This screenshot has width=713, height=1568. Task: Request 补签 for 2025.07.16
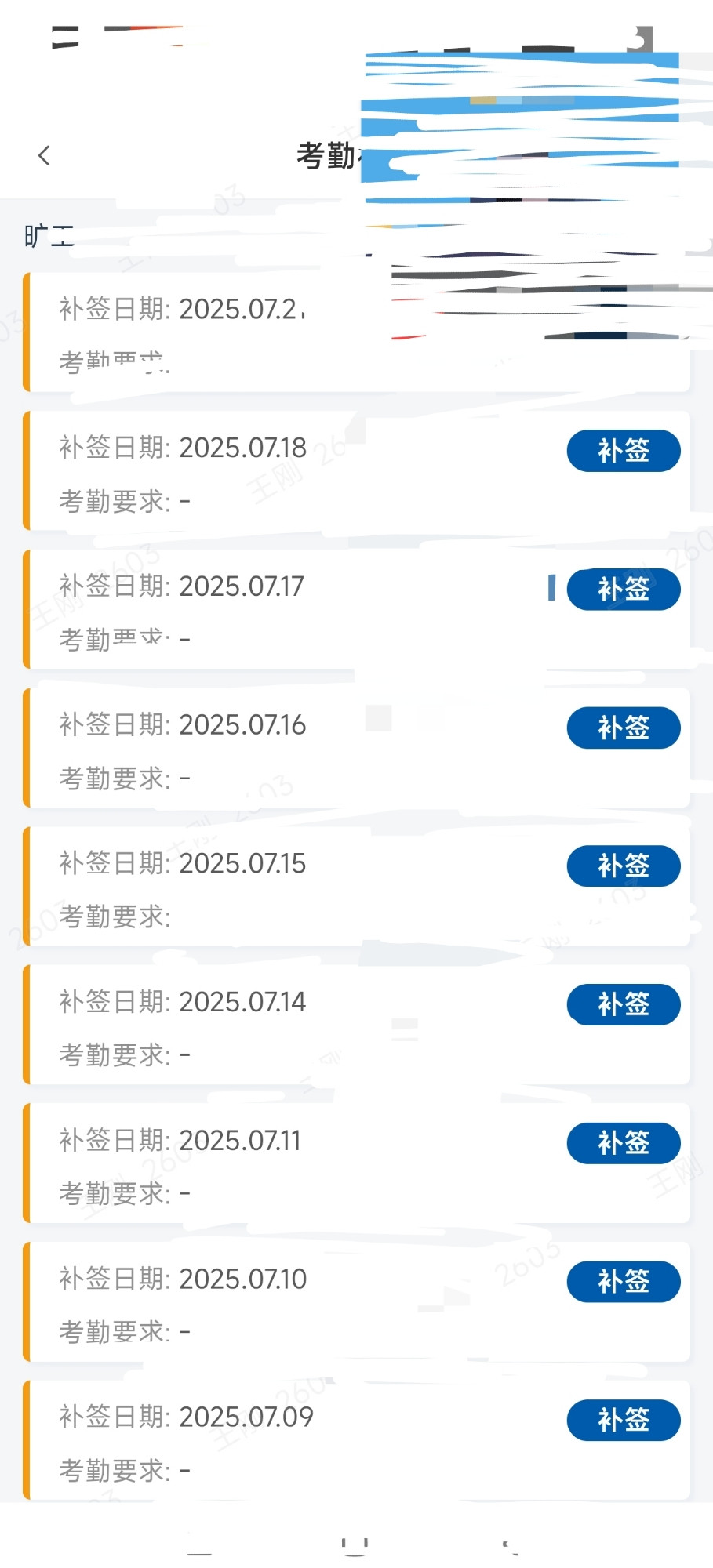[x=624, y=728]
